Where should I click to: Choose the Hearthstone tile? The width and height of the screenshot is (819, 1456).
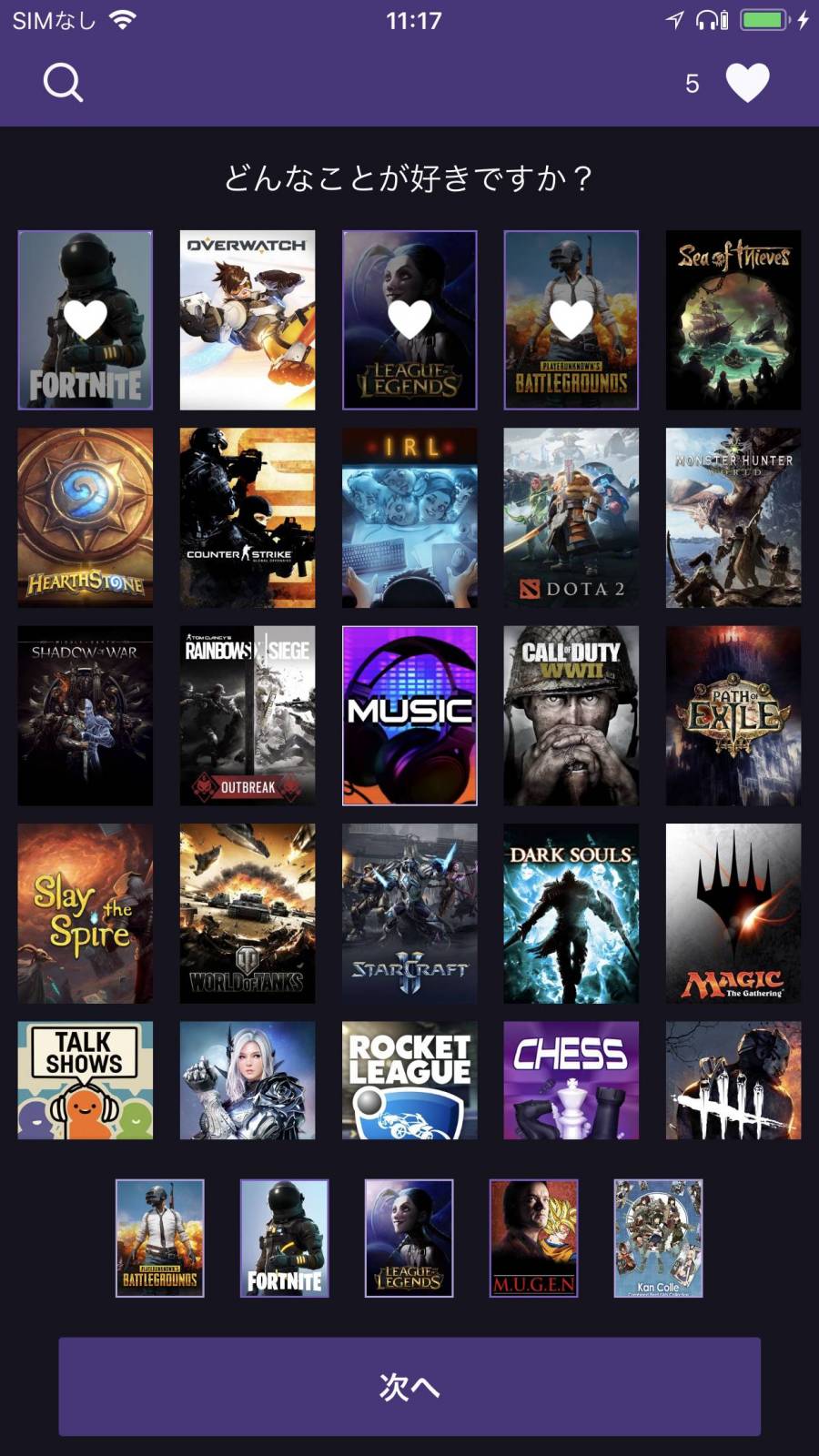[86, 517]
